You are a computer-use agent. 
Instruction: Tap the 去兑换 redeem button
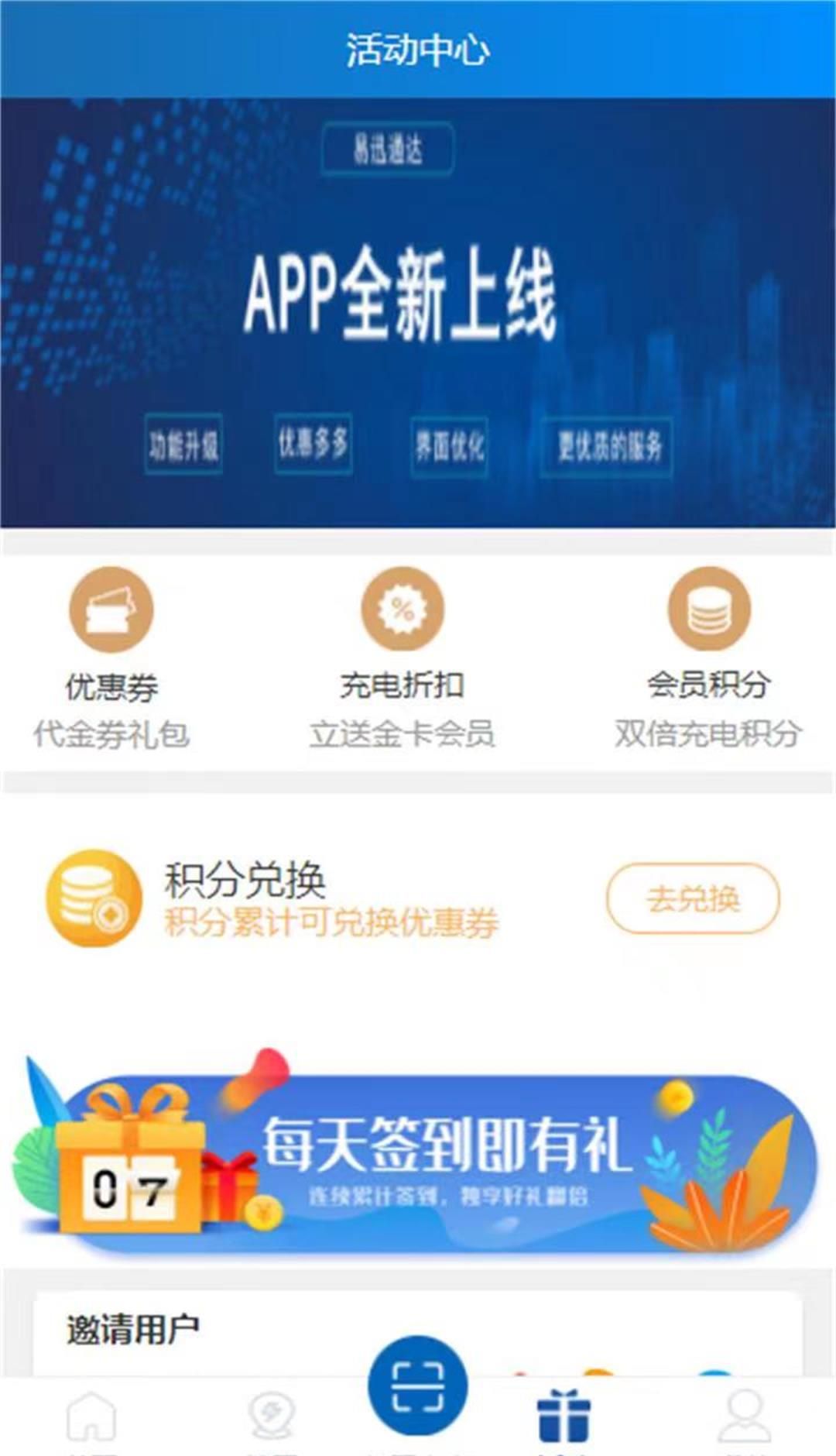click(x=693, y=899)
